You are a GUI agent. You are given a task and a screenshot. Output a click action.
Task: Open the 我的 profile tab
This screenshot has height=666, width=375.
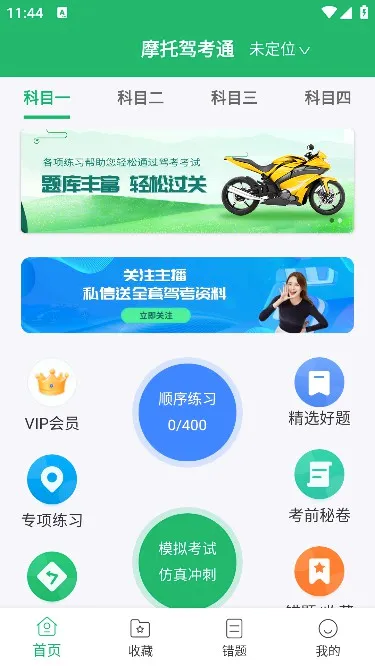coord(328,638)
